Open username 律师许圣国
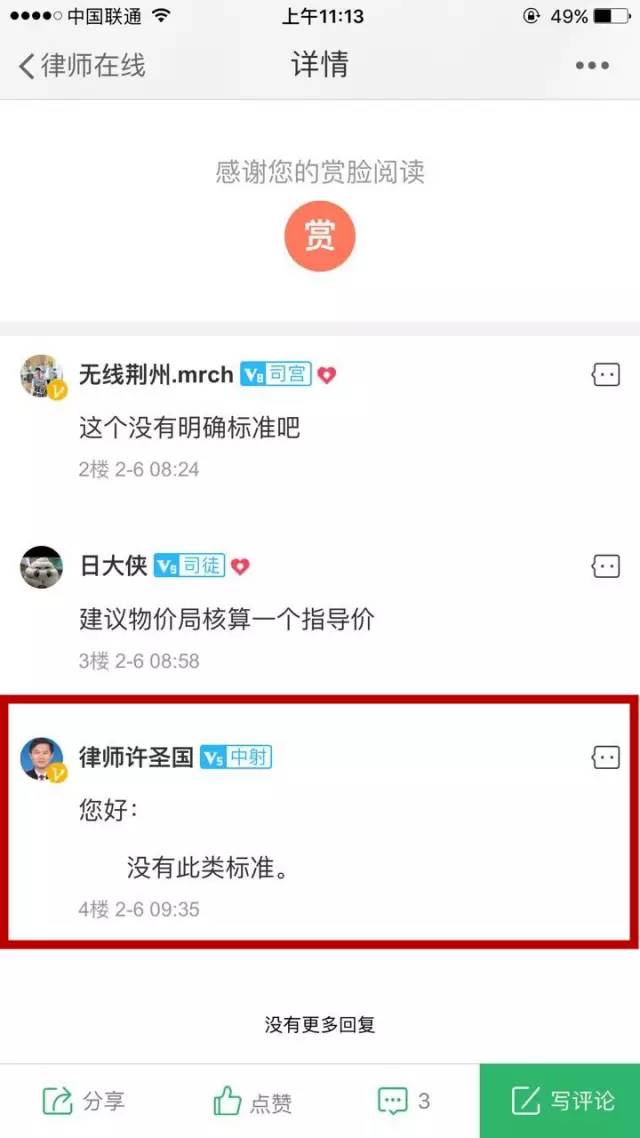This screenshot has width=640, height=1138. pyautogui.click(x=136, y=757)
